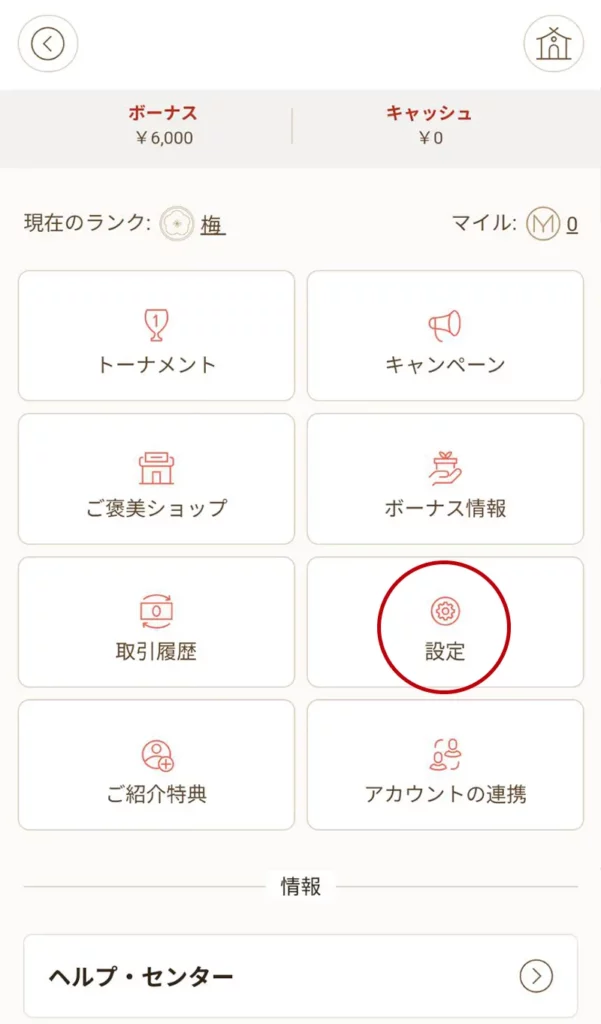Open the ヘルプ・センター row
The image size is (601, 1024).
coord(300,976)
